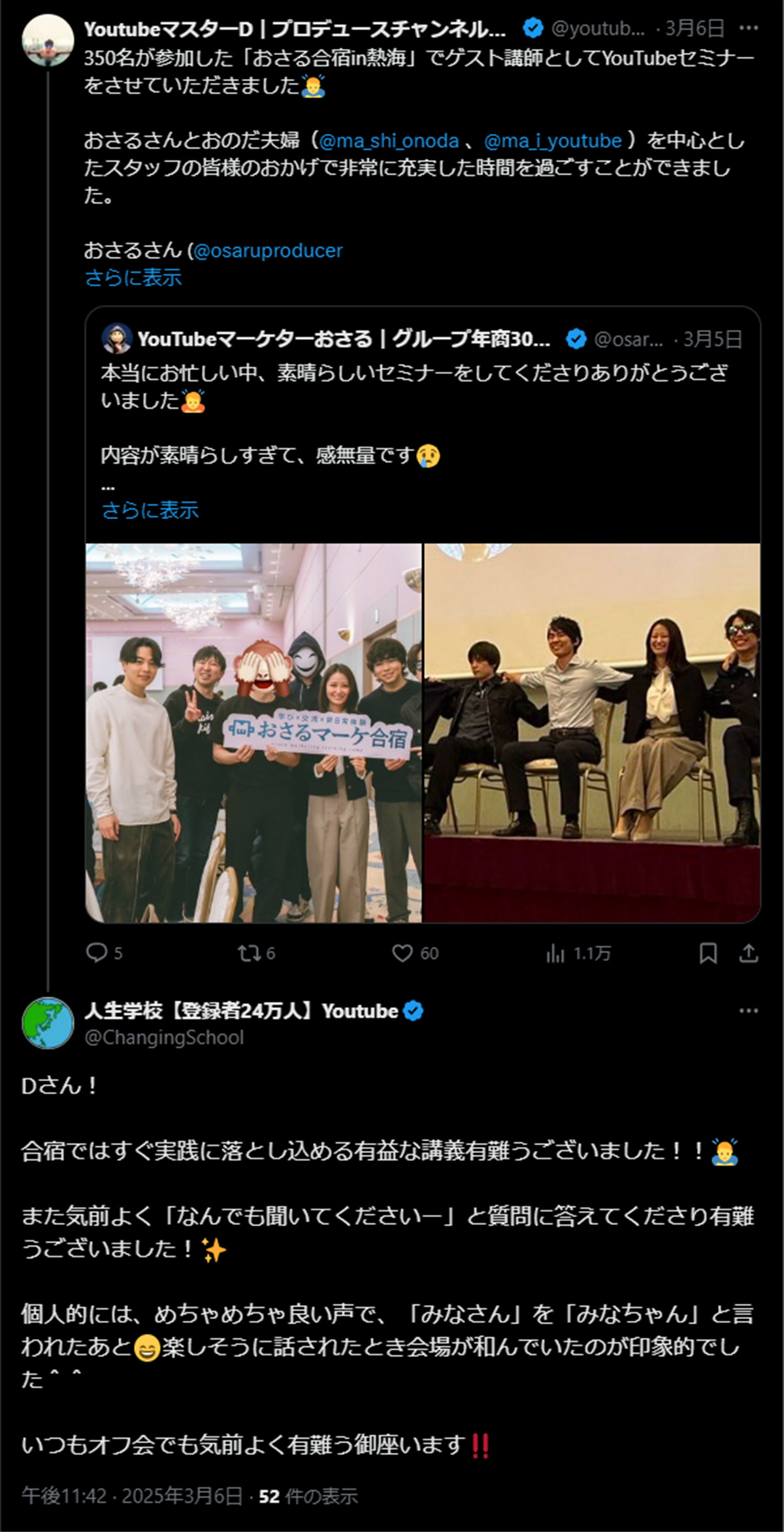
Task: Repost YoutubeマスターD's post
Action: (x=249, y=953)
